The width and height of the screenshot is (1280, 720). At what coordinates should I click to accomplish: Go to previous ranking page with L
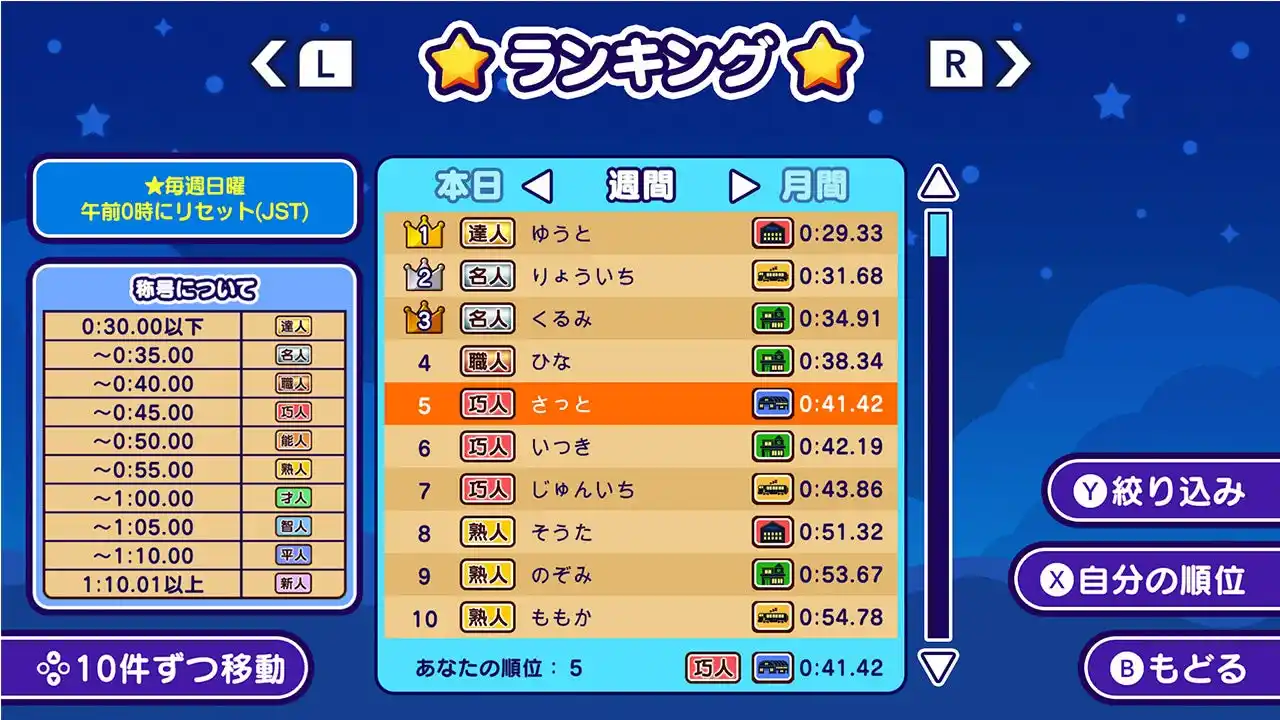click(303, 65)
